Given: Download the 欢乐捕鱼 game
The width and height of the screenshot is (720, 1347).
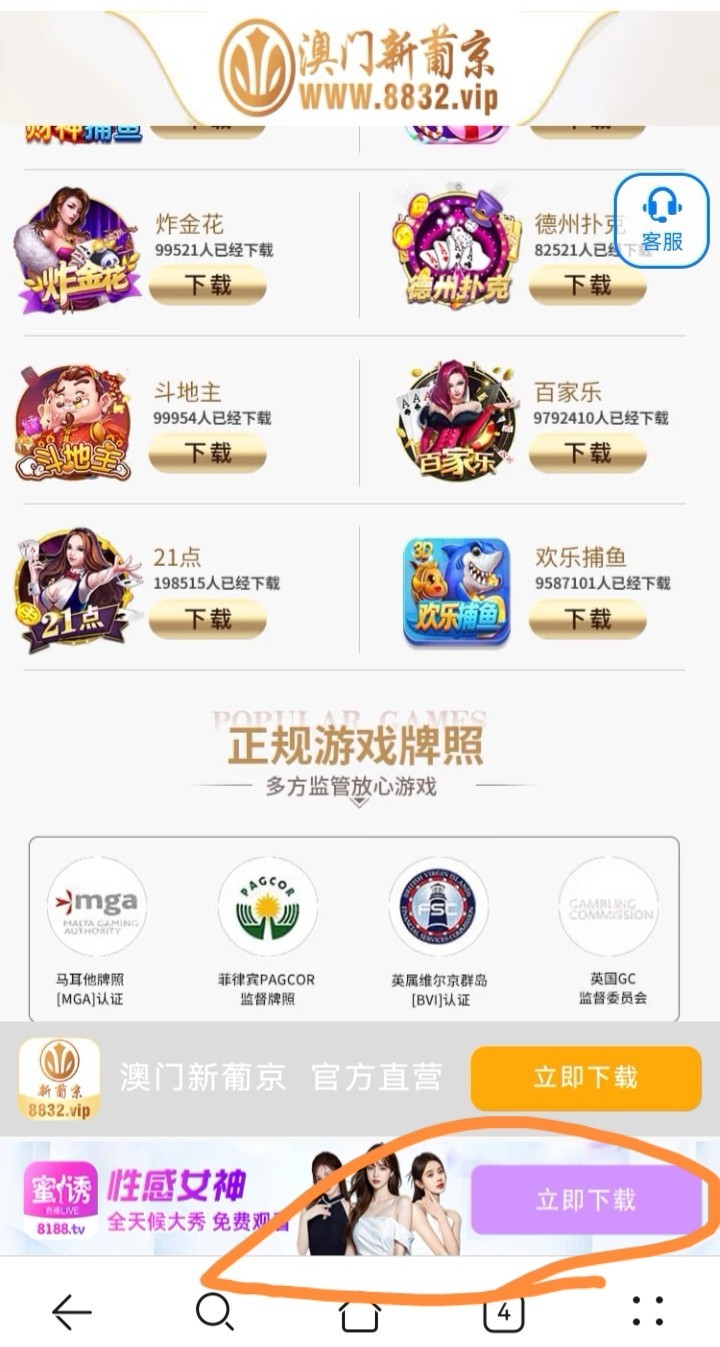Looking at the screenshot, I should pyautogui.click(x=587, y=619).
